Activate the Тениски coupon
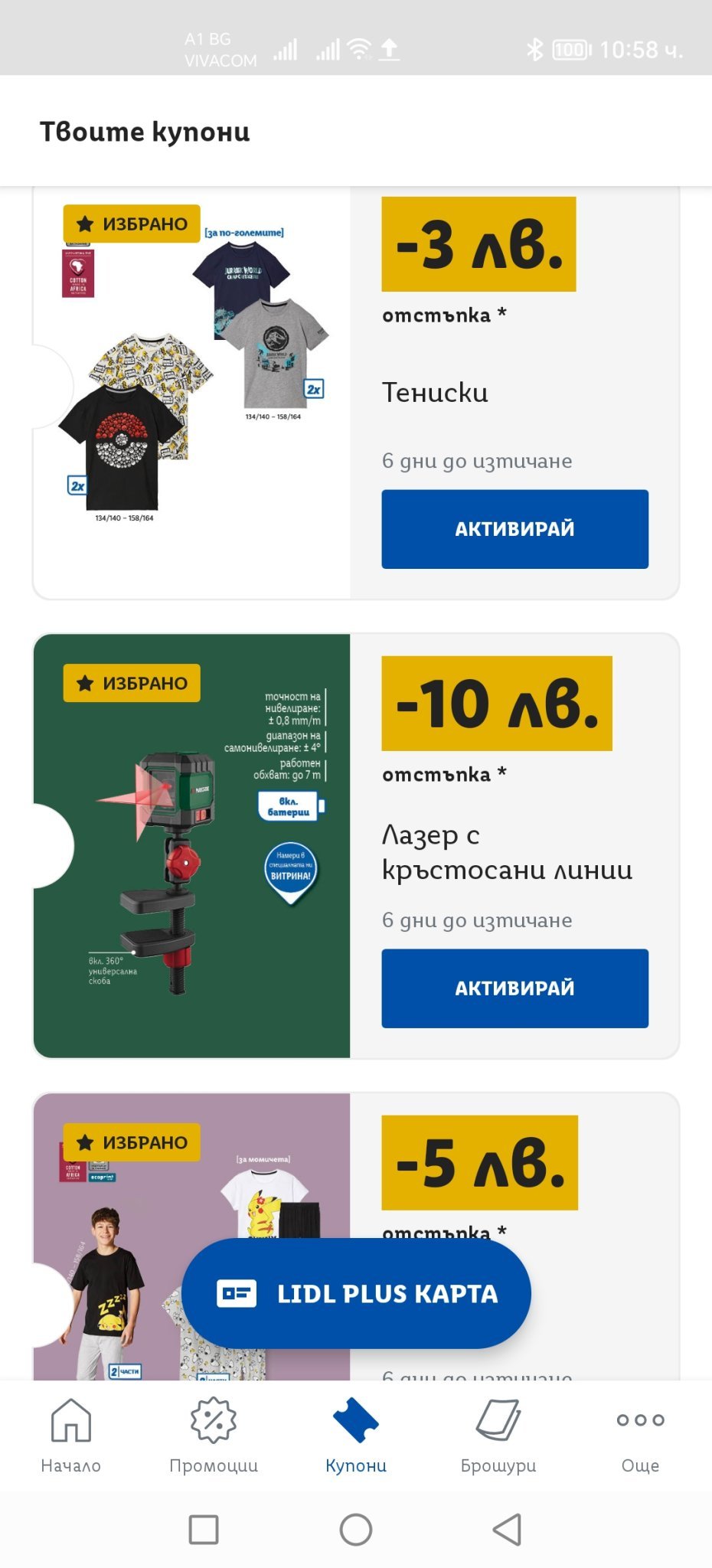 click(514, 529)
